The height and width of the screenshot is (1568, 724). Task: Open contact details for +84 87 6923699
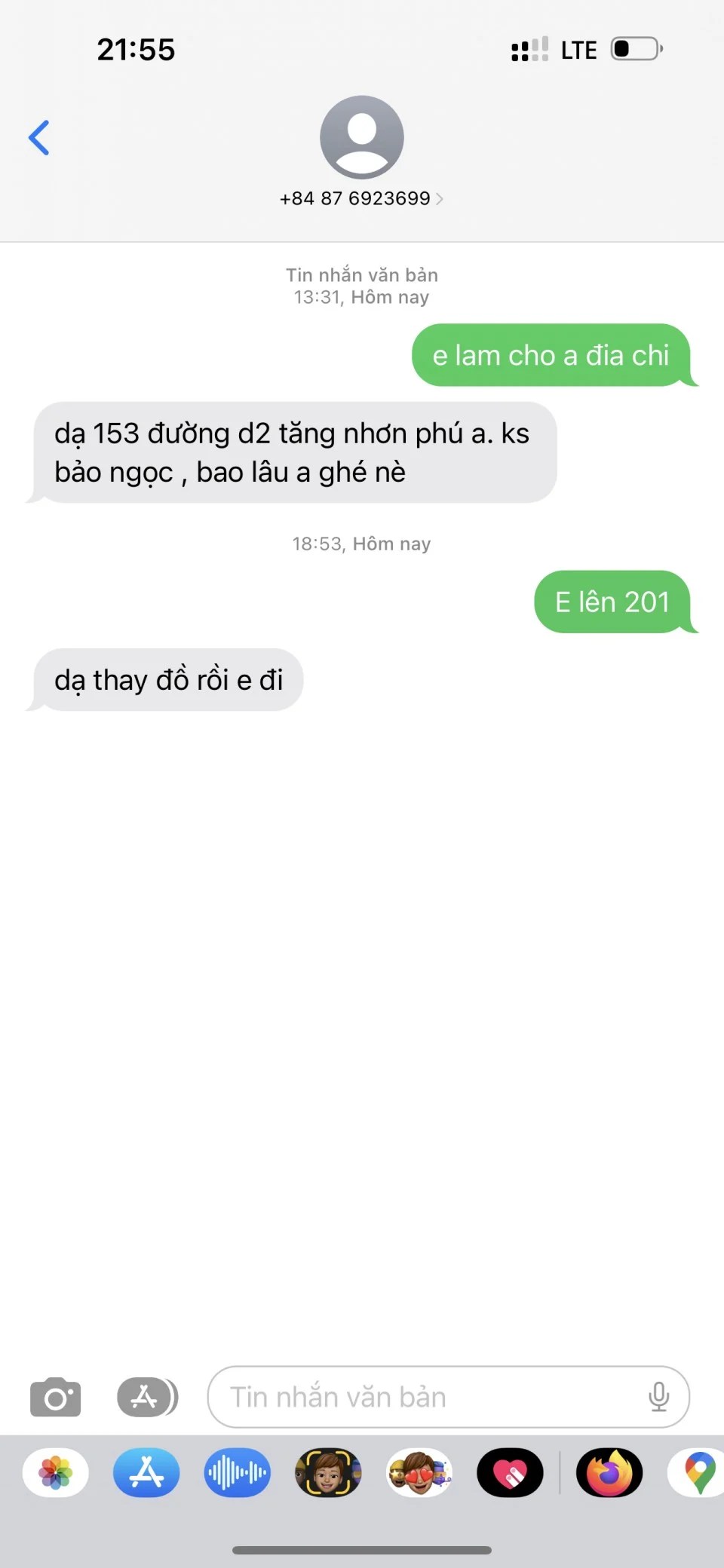[x=361, y=198]
